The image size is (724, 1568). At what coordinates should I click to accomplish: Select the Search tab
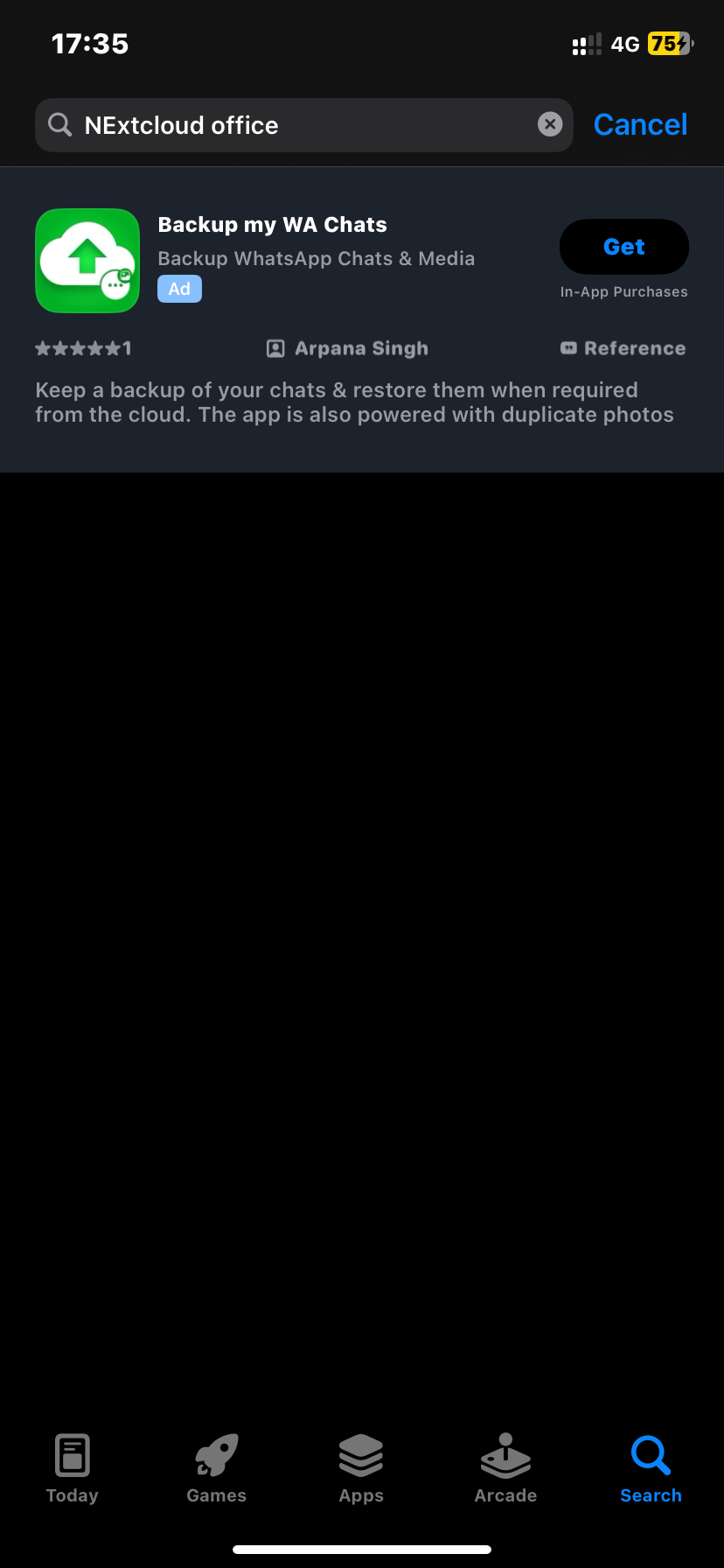coord(651,1469)
